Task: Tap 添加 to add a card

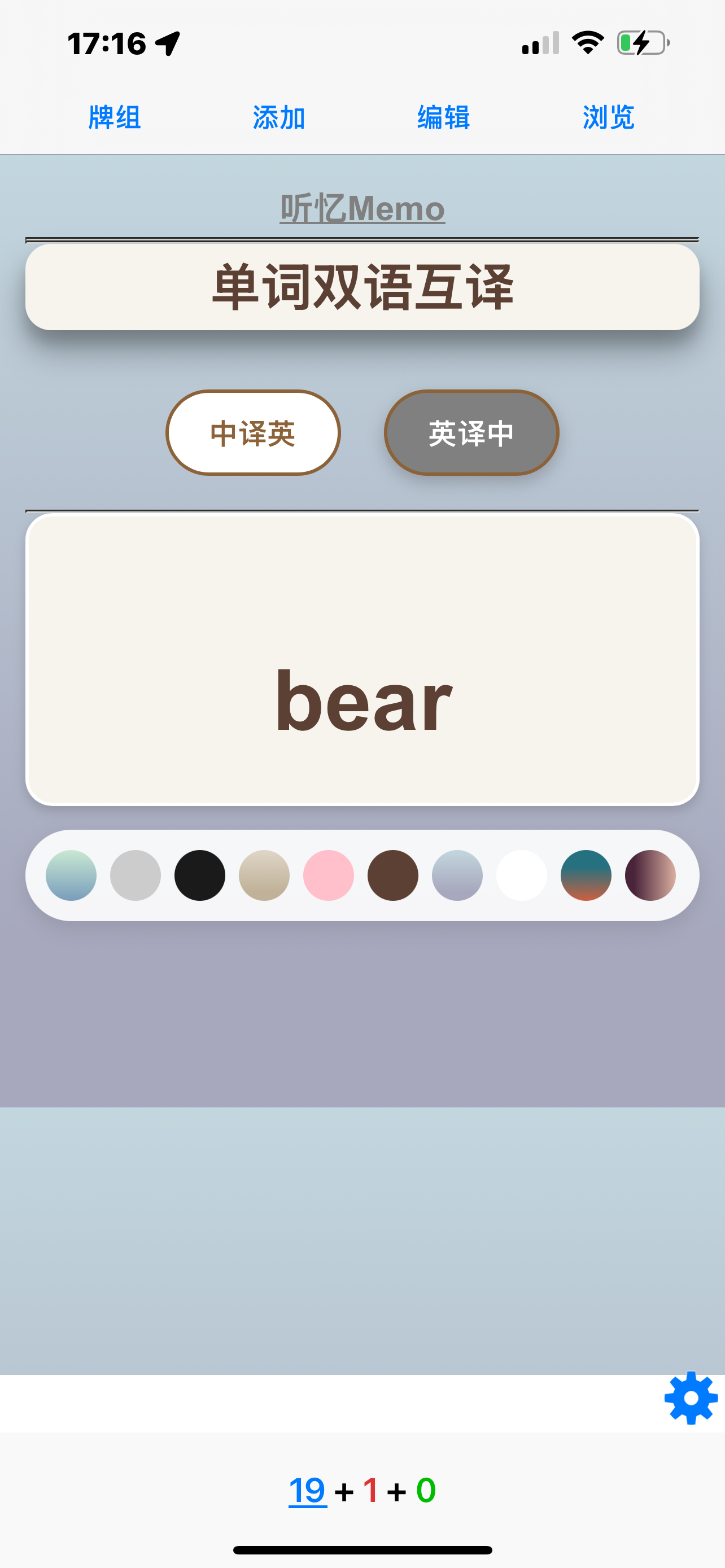Action: [x=279, y=117]
